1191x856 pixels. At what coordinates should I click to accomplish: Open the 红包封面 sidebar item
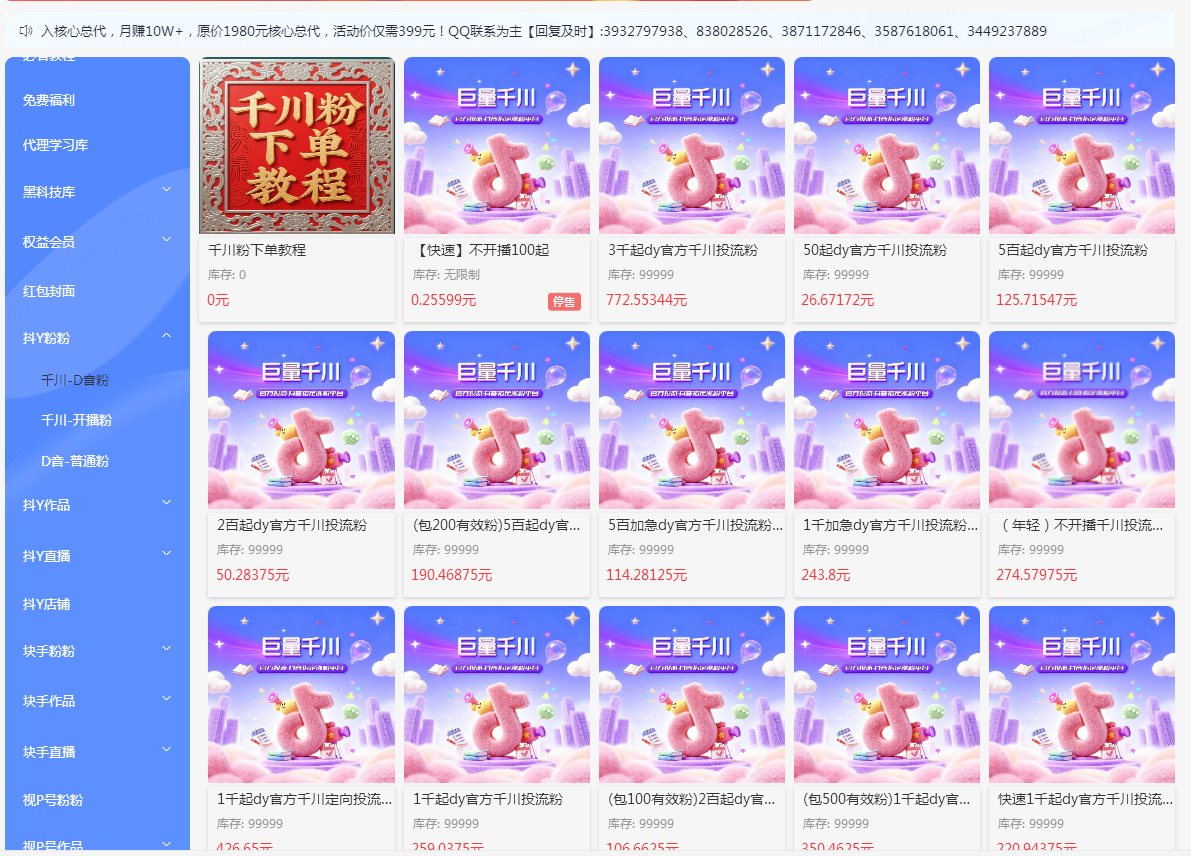(x=49, y=291)
